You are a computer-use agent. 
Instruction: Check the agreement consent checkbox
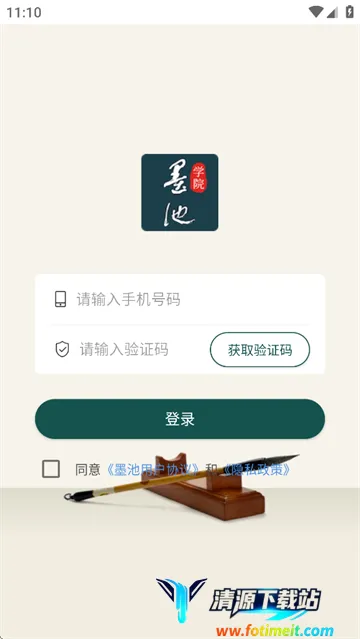(51, 469)
